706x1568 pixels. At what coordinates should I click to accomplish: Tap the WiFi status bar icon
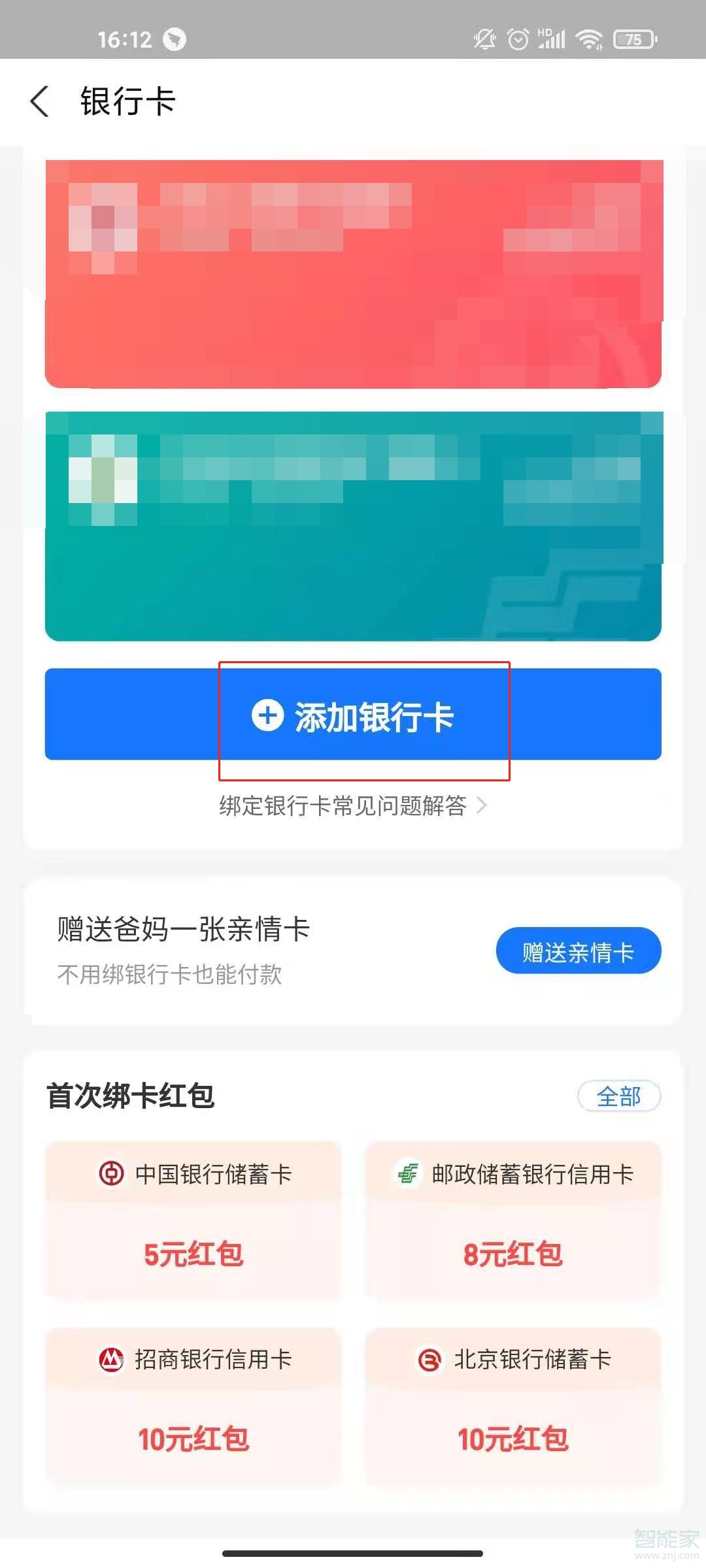[x=588, y=39]
